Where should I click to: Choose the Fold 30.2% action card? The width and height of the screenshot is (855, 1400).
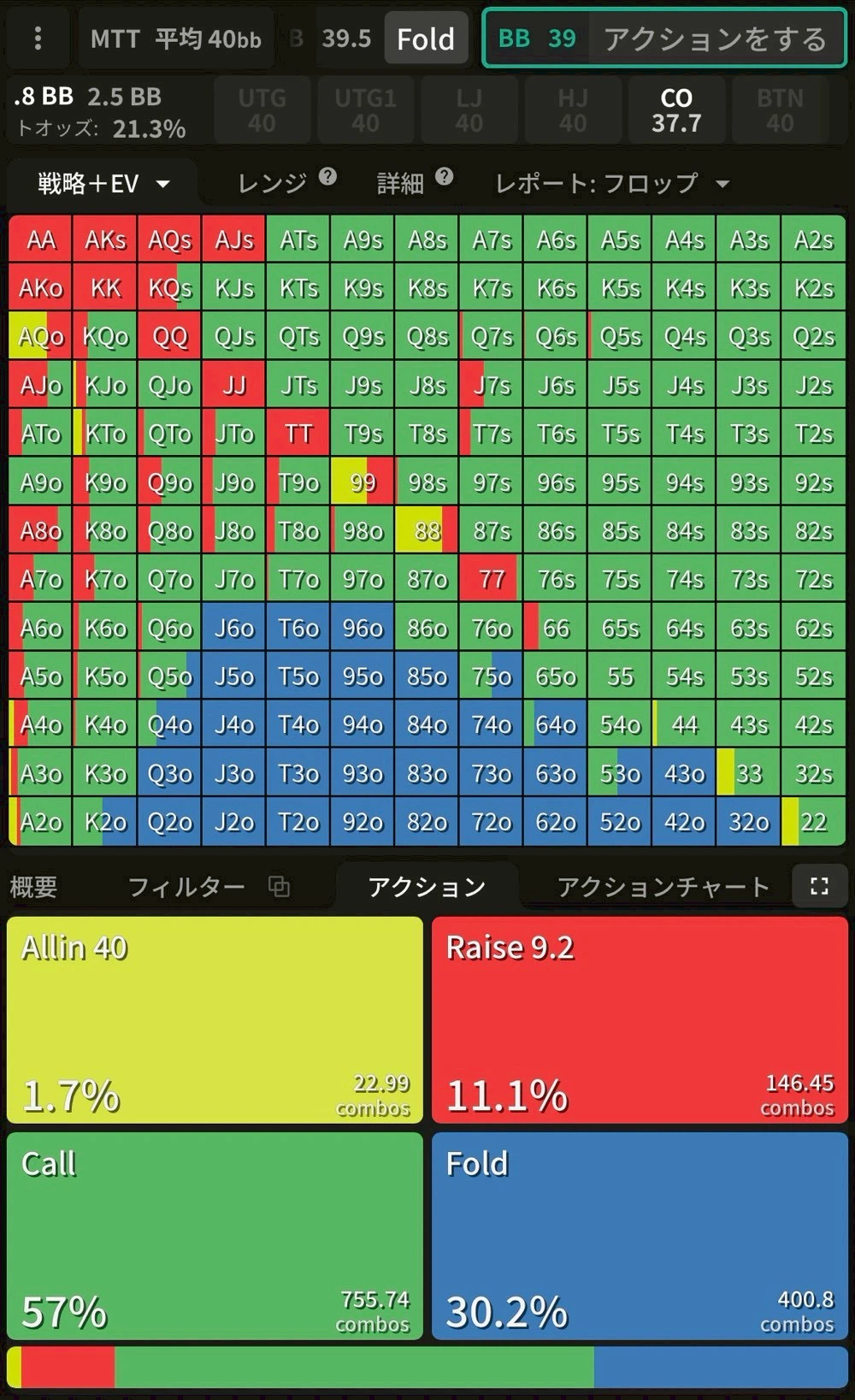point(640,1236)
